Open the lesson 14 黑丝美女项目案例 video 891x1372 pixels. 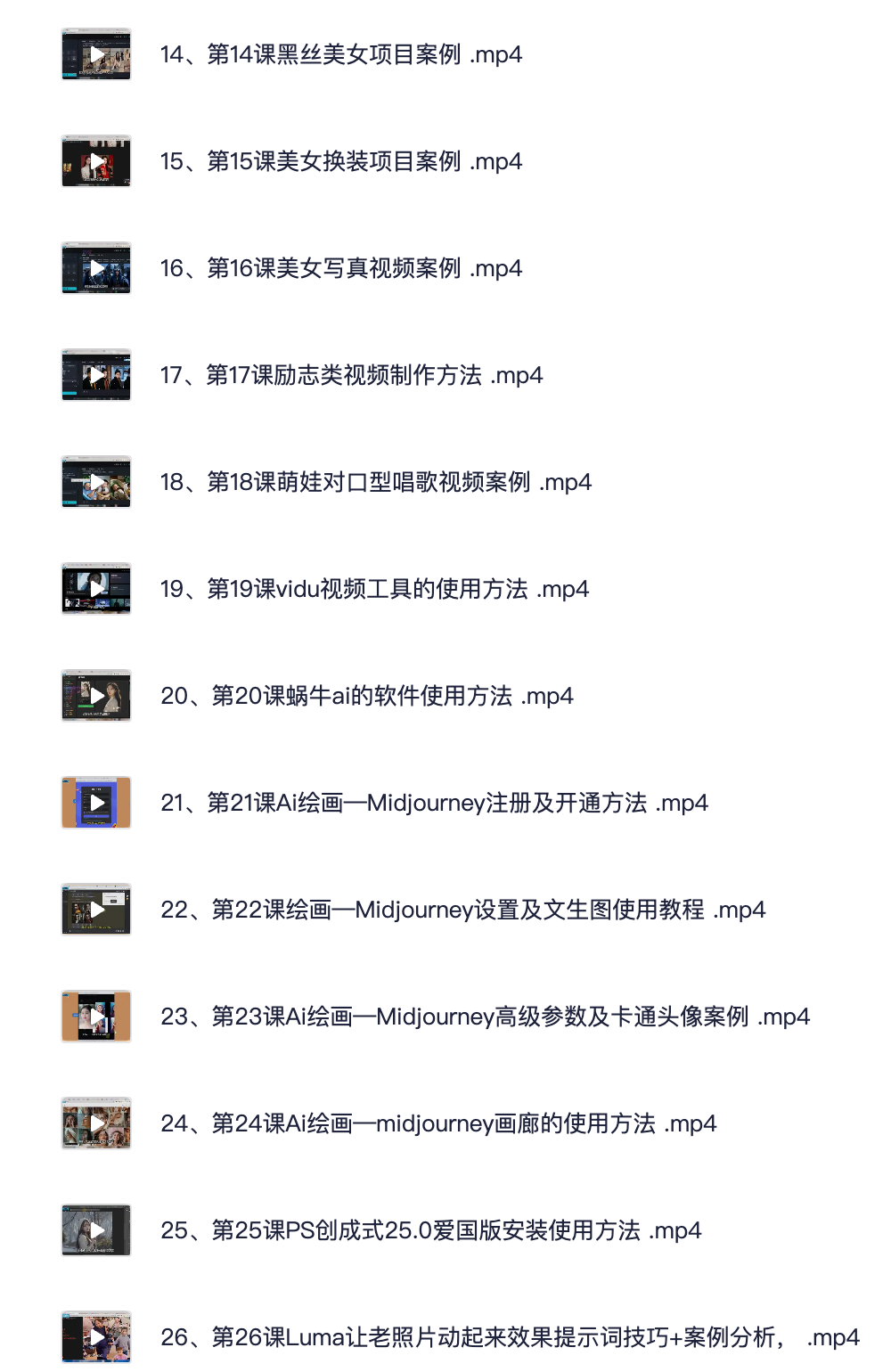(340, 54)
